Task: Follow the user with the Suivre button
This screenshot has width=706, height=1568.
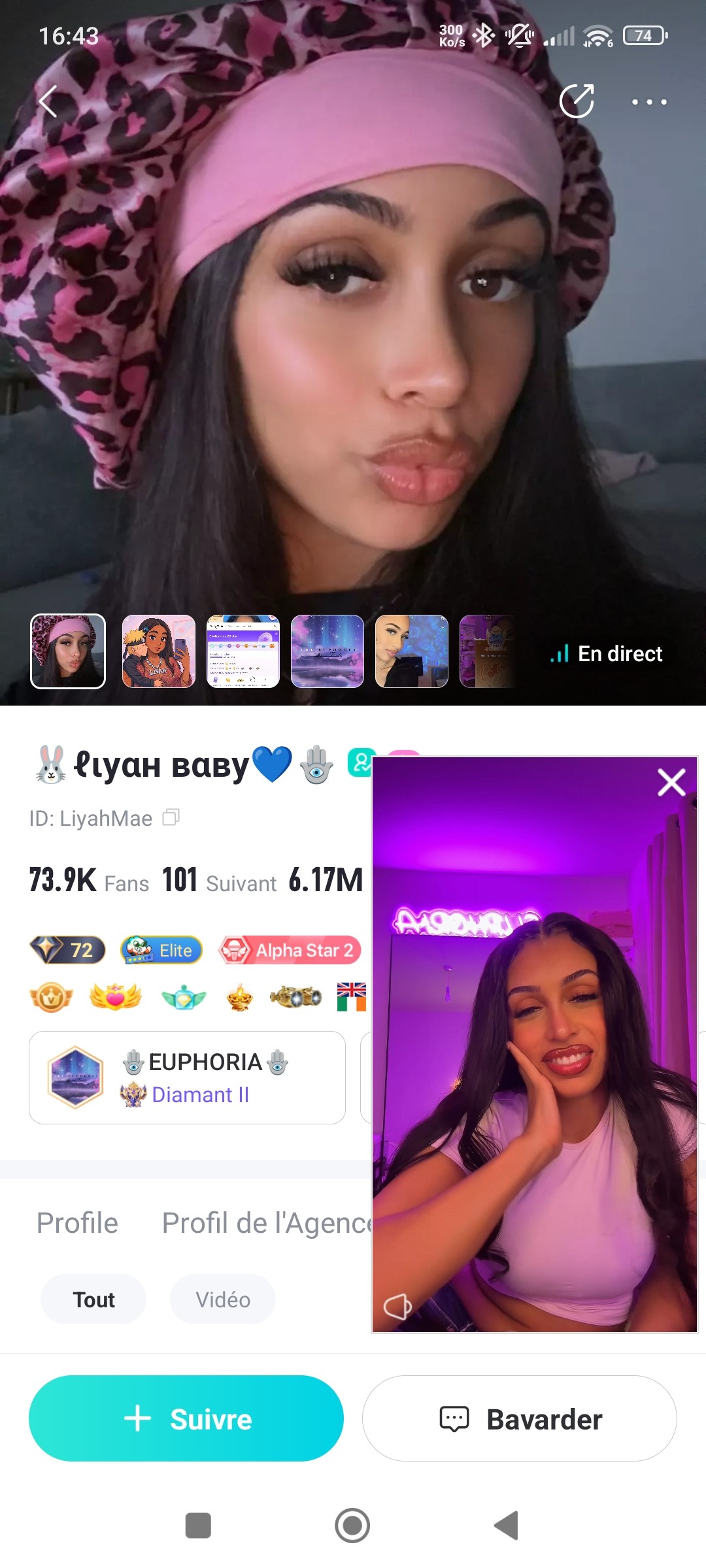Action: click(187, 1419)
